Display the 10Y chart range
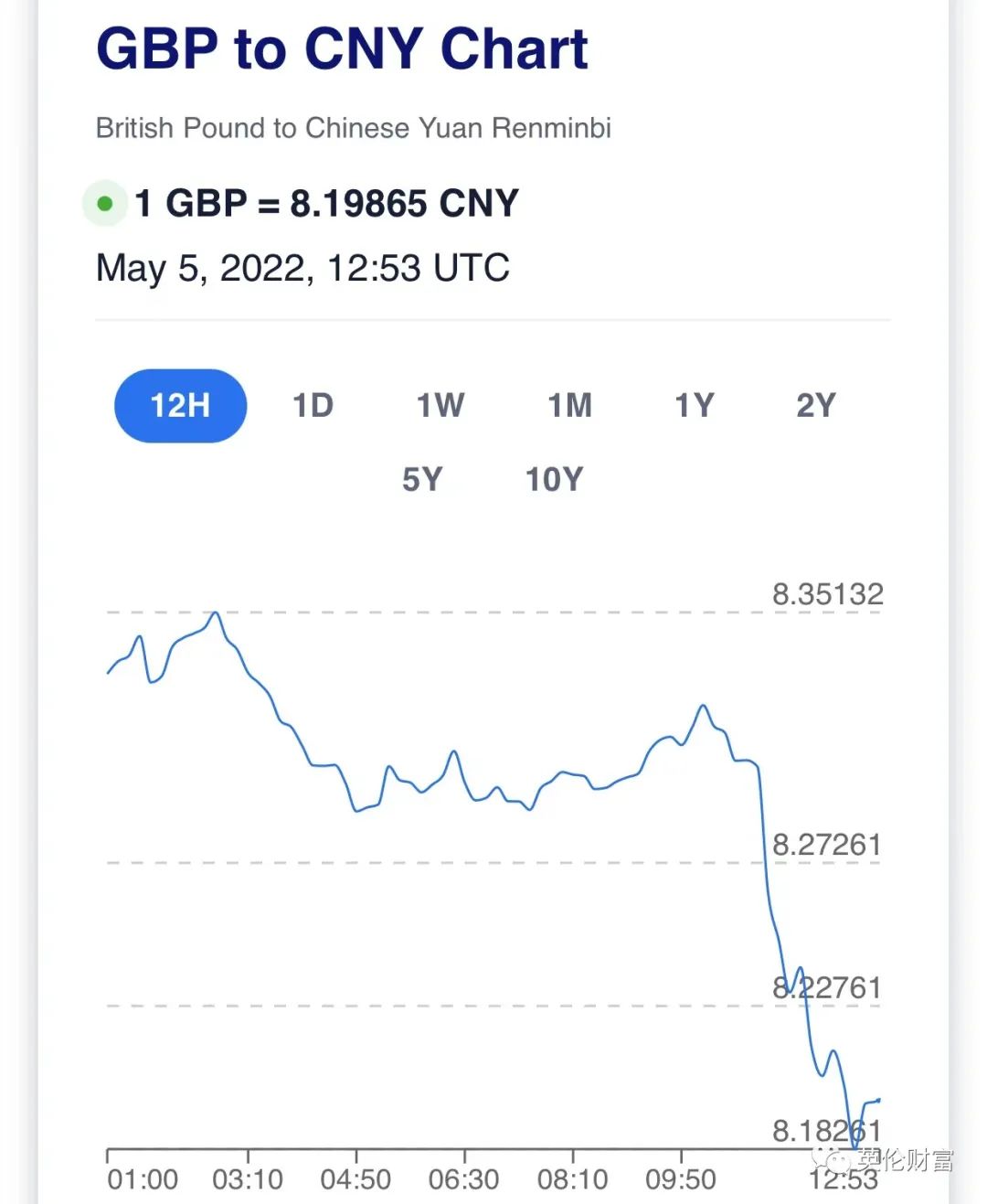987x1204 pixels. [552, 478]
